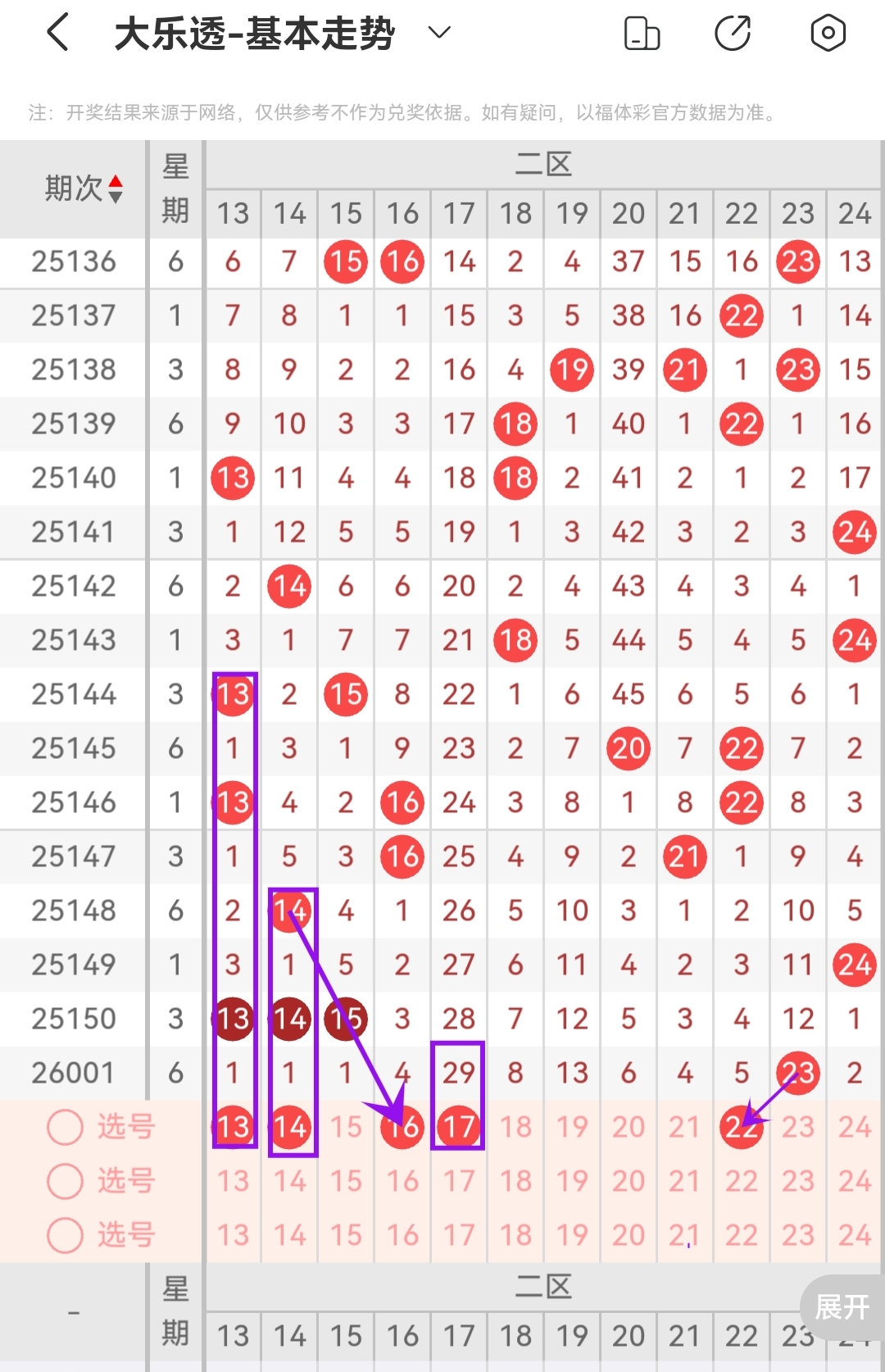Viewport: 885px width, 1372px height.
Task: Tap the circled 22 pointed by the purple arrow
Action: pyautogui.click(x=741, y=1126)
